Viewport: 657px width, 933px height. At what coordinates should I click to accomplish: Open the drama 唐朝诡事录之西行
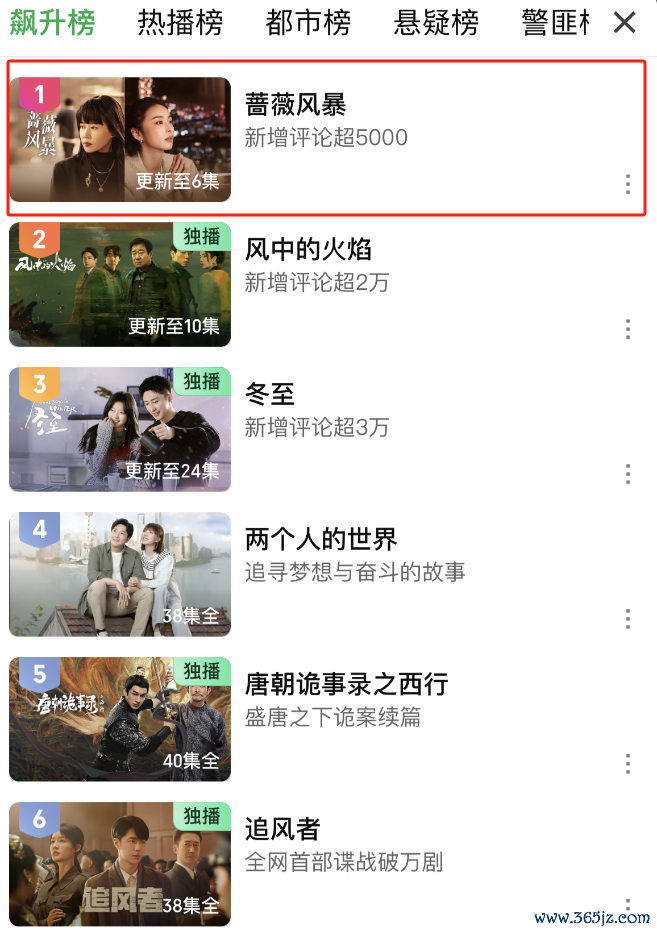coord(346,684)
